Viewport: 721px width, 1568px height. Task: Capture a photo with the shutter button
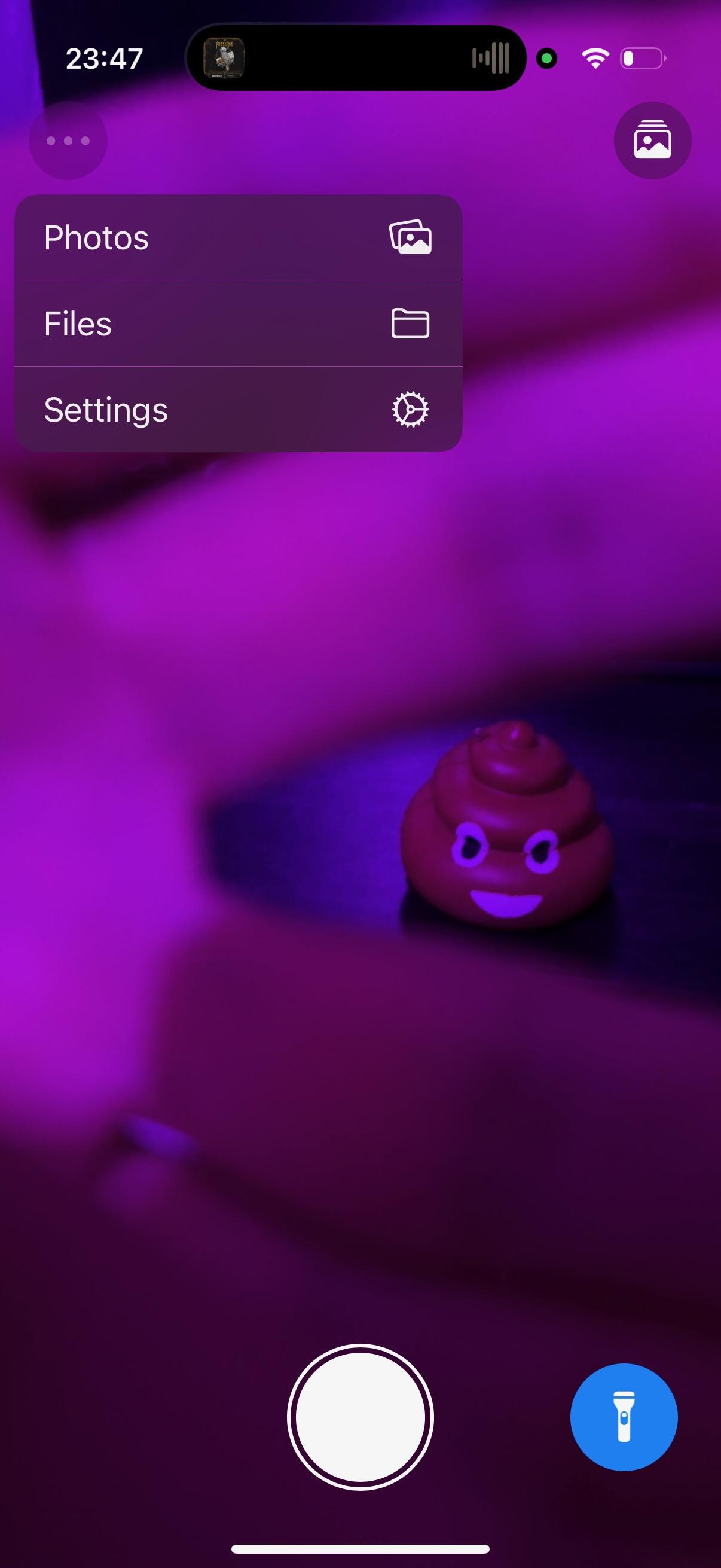tap(360, 1417)
